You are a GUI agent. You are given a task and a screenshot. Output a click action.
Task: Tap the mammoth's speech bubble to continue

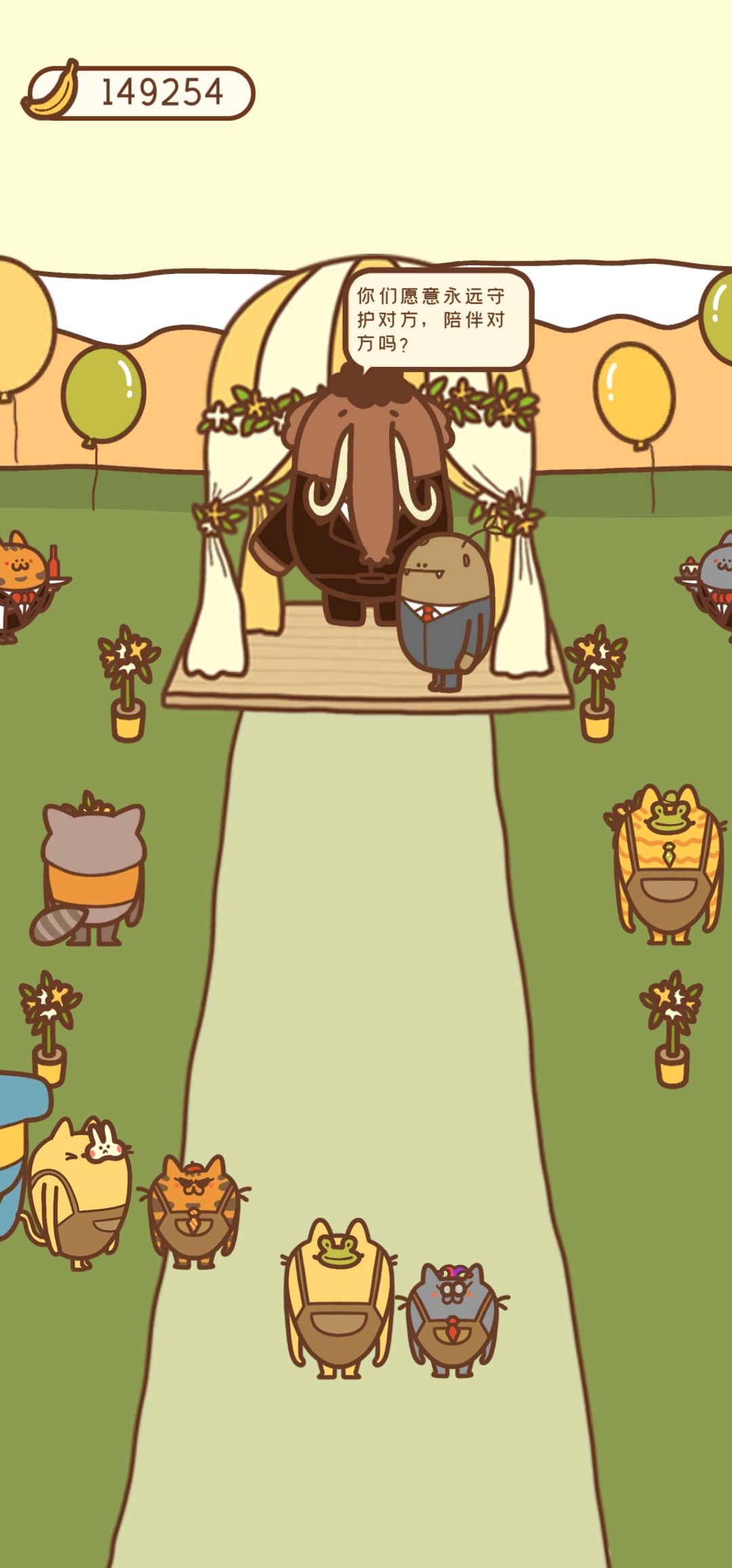pos(437,319)
